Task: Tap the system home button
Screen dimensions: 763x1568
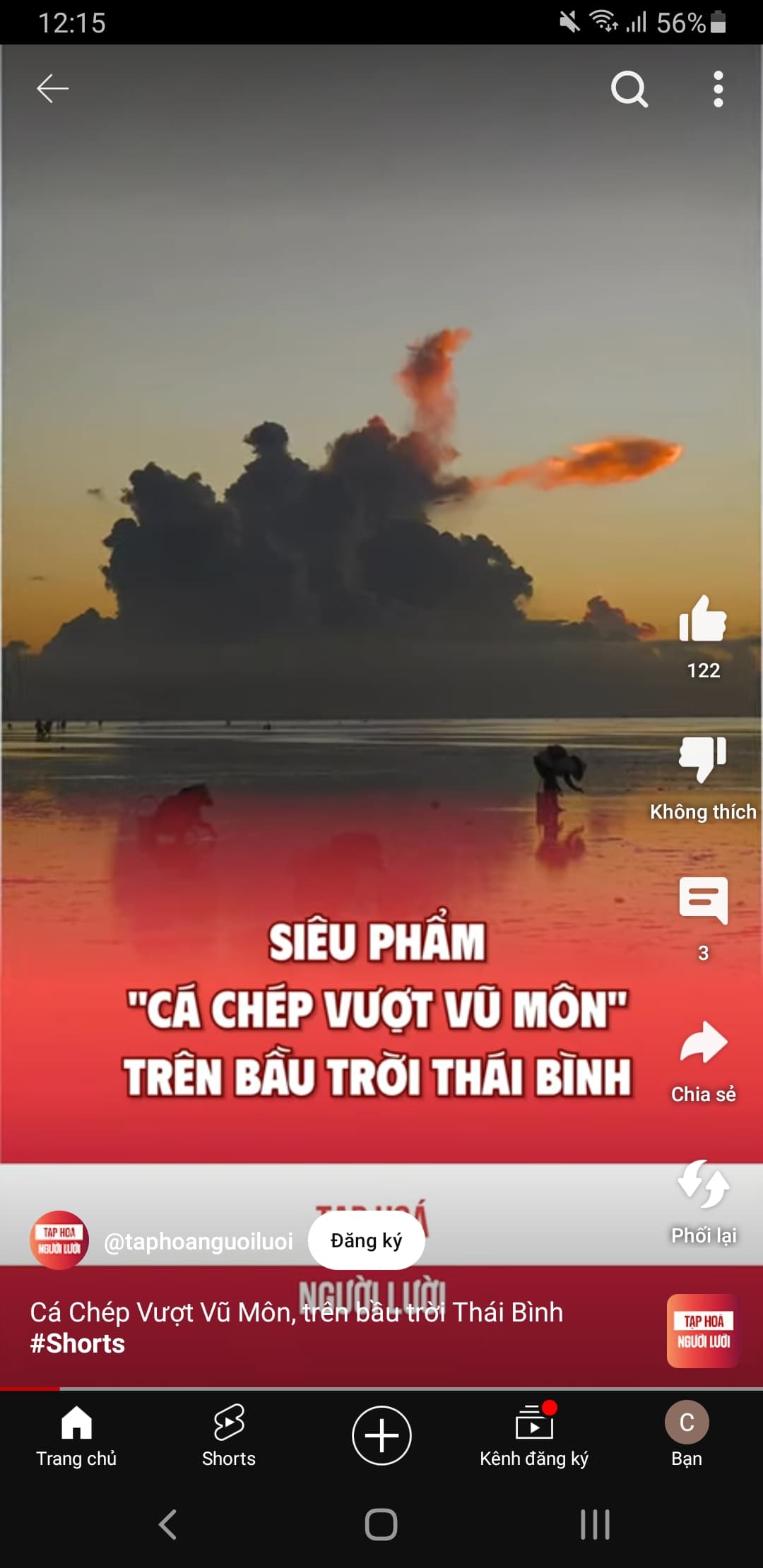Action: (381, 1524)
